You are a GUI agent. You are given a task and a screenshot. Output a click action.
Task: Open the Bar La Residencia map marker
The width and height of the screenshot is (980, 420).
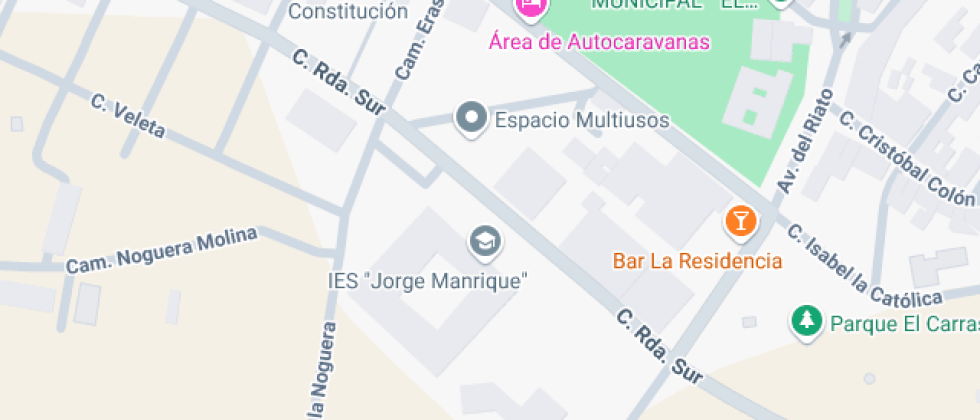coord(740,221)
